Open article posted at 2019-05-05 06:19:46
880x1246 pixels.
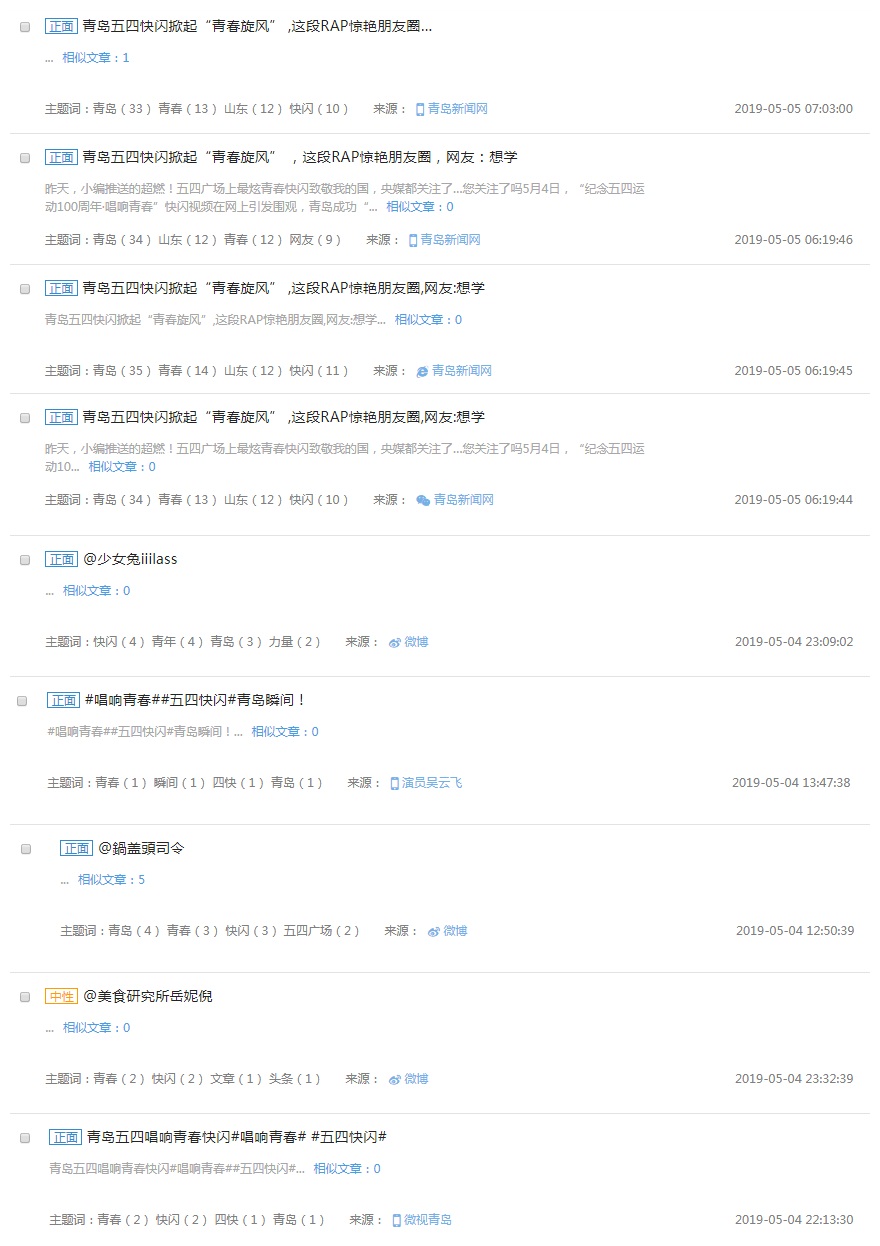click(x=299, y=157)
